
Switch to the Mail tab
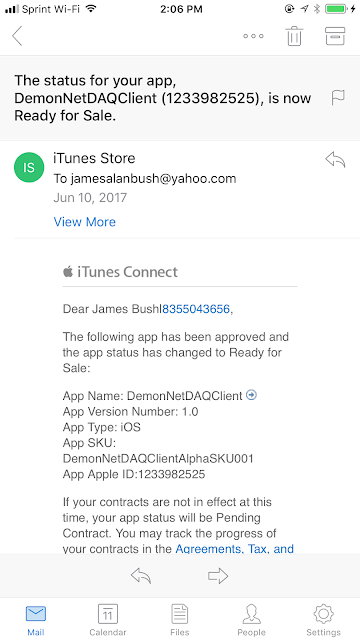pos(36,620)
